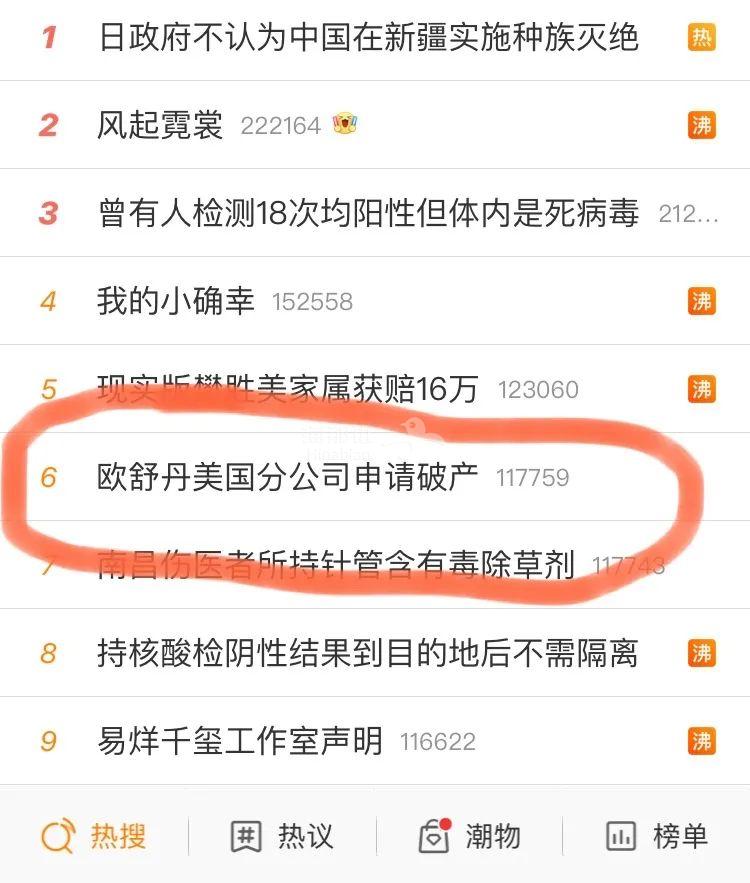View topic 曾有人检测18次均阳性但体内是死病毒
The width and height of the screenshot is (750, 883).
[368, 213]
